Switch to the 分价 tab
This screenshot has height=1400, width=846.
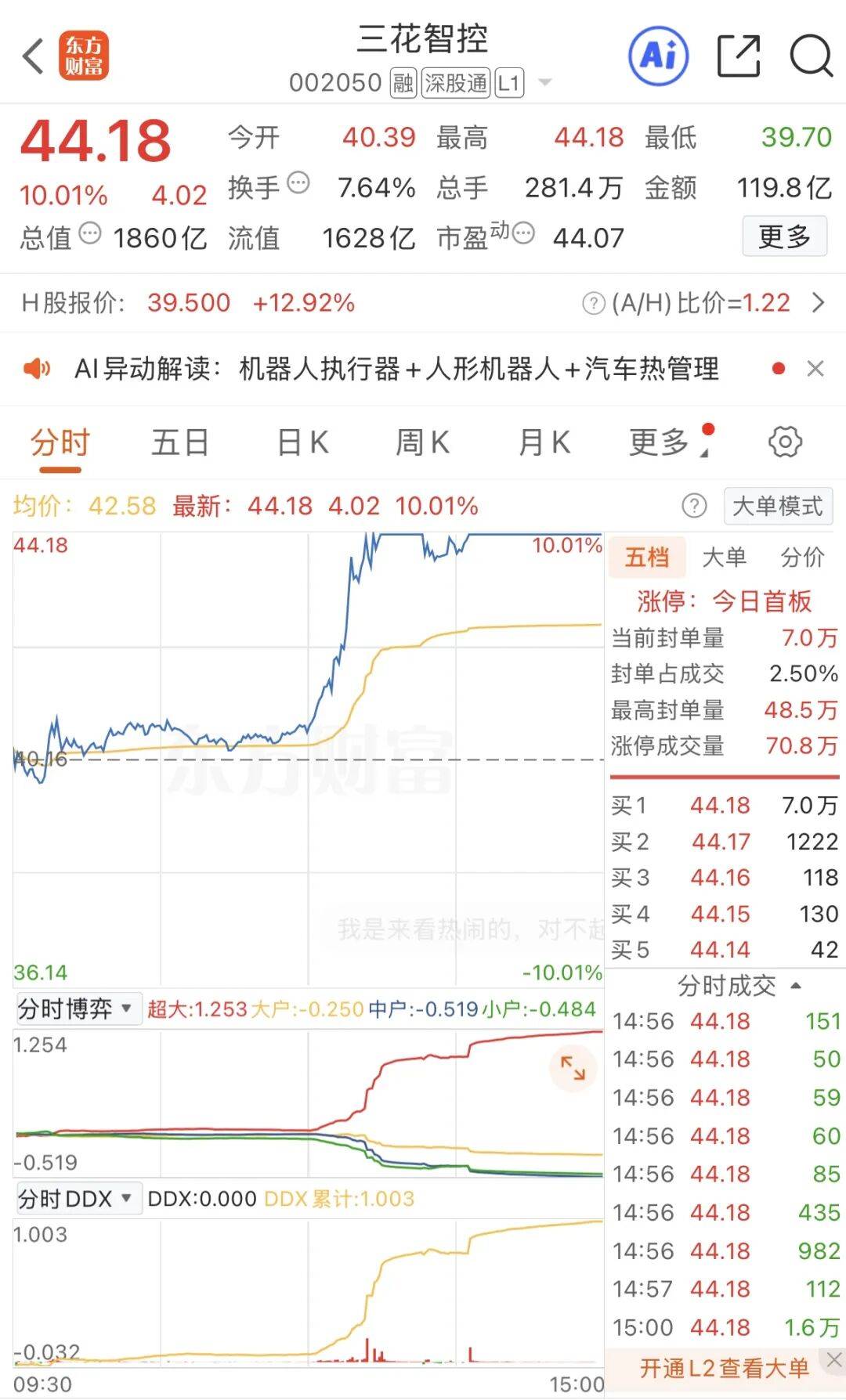tap(802, 557)
